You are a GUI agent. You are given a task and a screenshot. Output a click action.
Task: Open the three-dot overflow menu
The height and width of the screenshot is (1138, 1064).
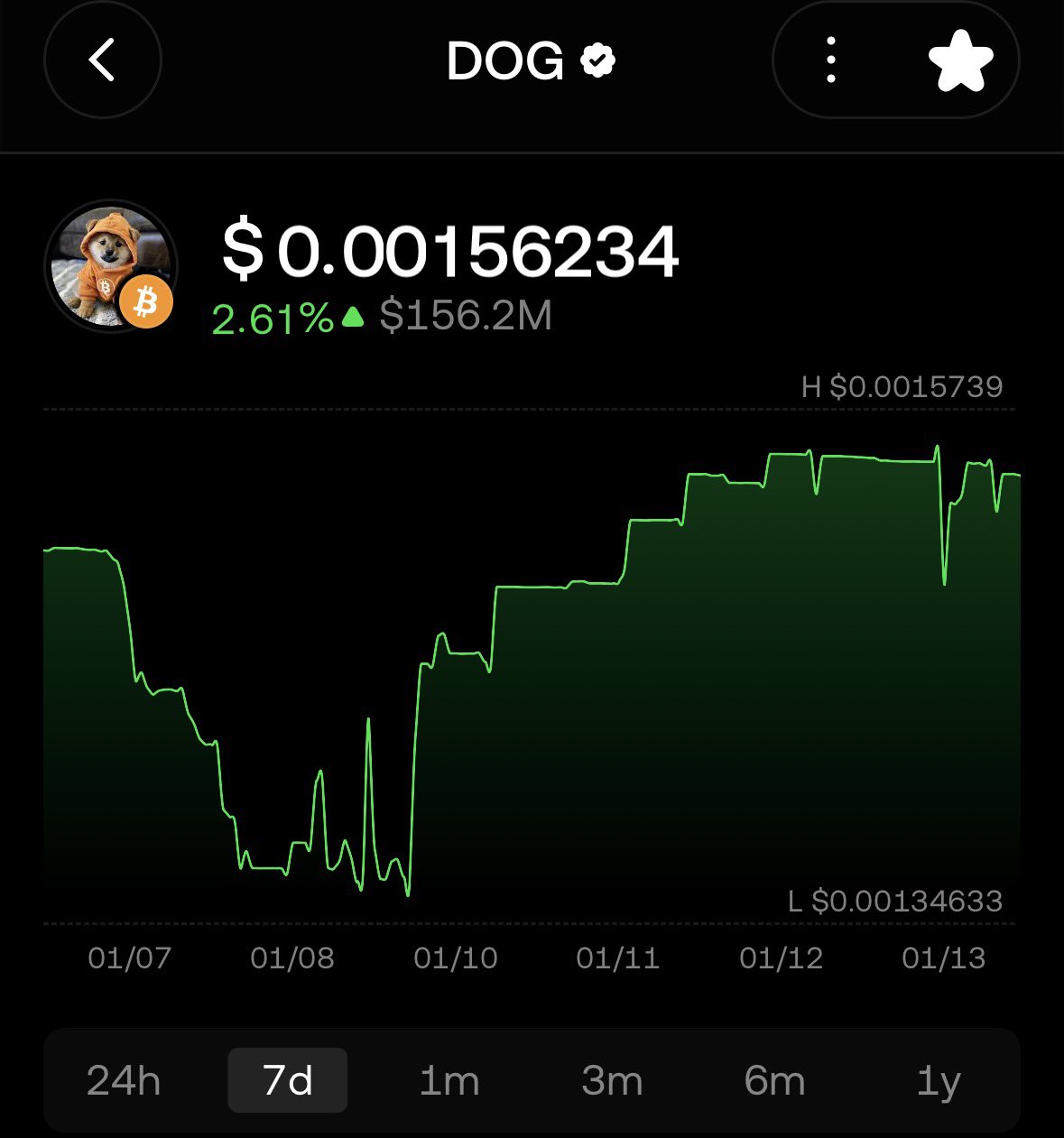coord(831,60)
